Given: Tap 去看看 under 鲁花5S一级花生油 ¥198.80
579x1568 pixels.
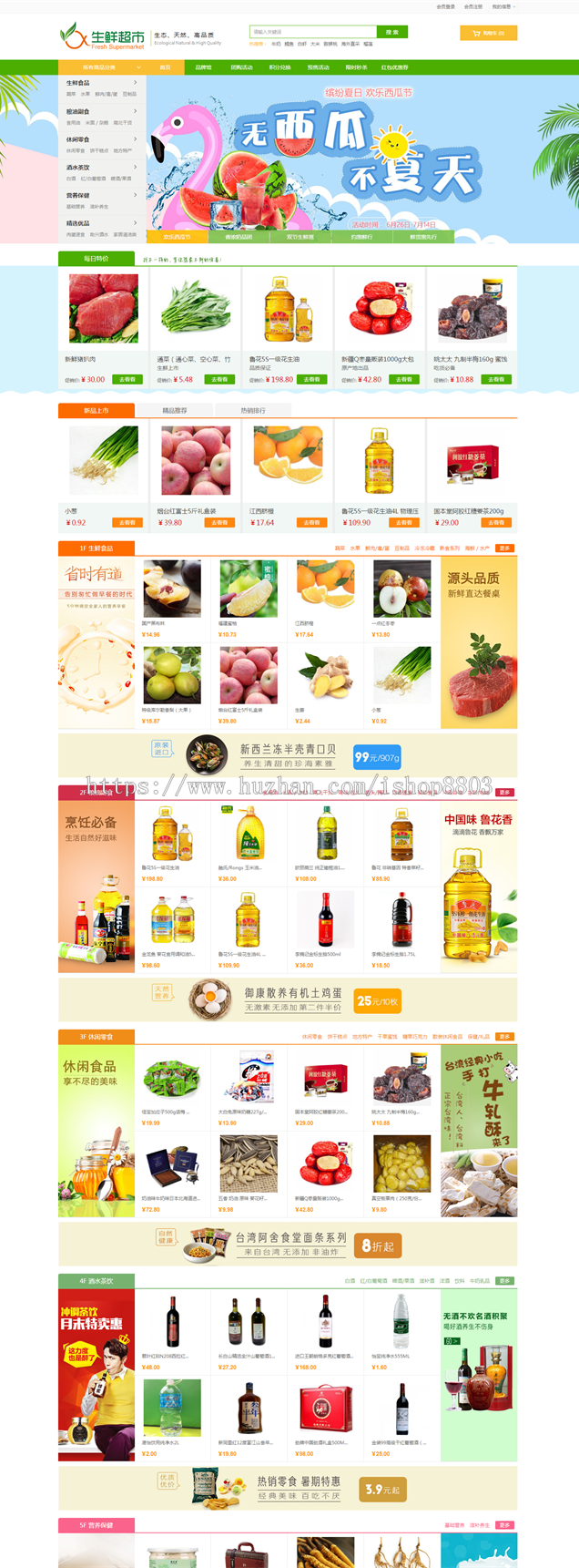Looking at the screenshot, I should [311, 379].
